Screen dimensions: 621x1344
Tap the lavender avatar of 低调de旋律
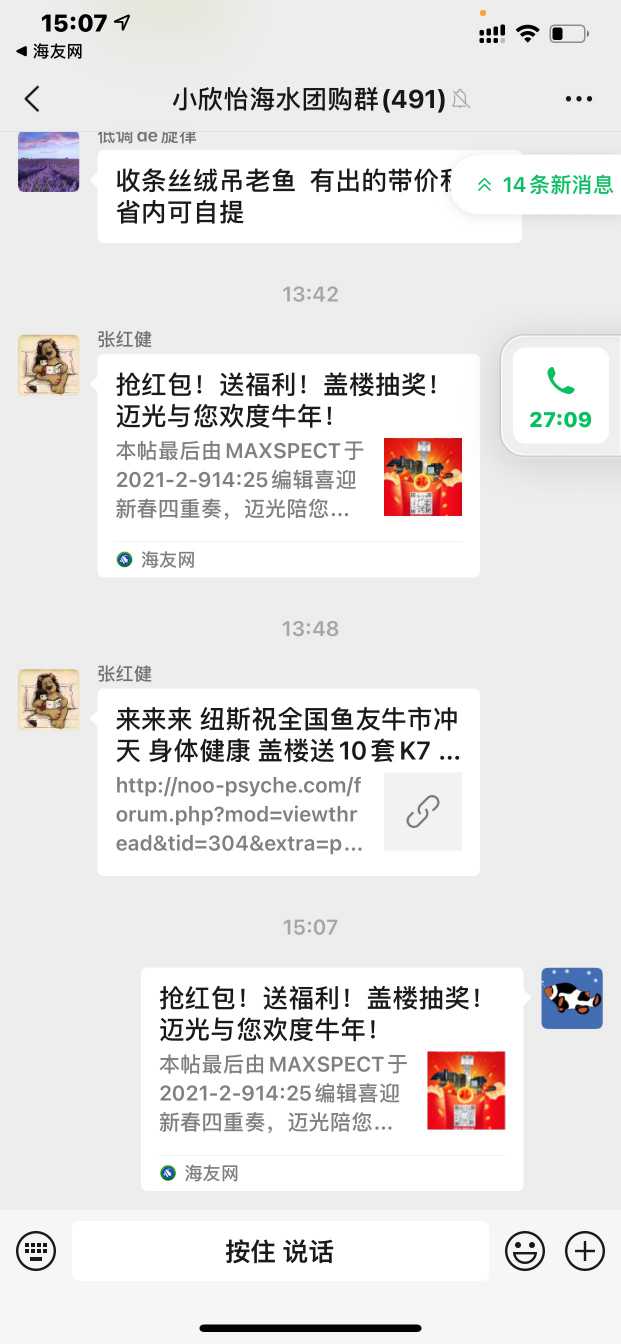tap(48, 161)
